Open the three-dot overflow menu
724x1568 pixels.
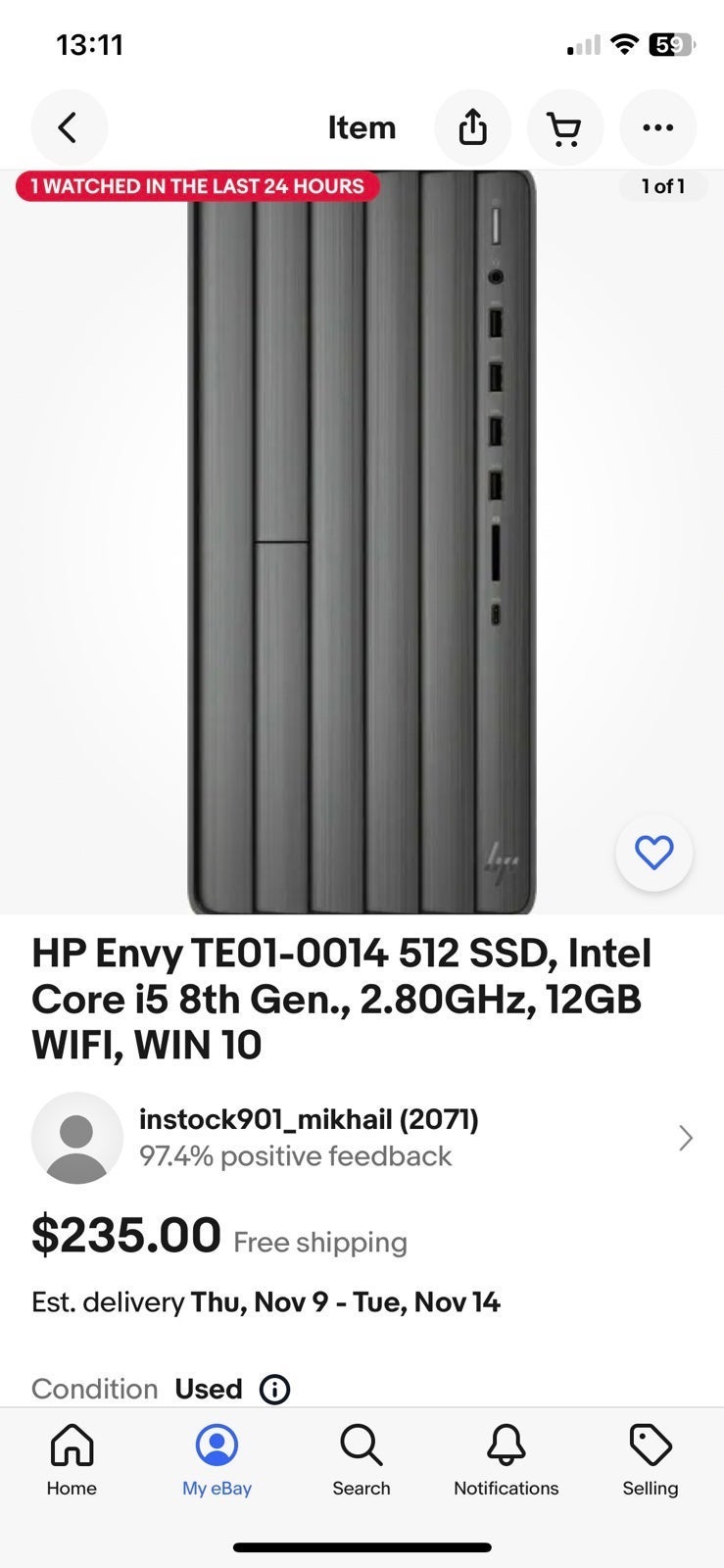tap(657, 127)
